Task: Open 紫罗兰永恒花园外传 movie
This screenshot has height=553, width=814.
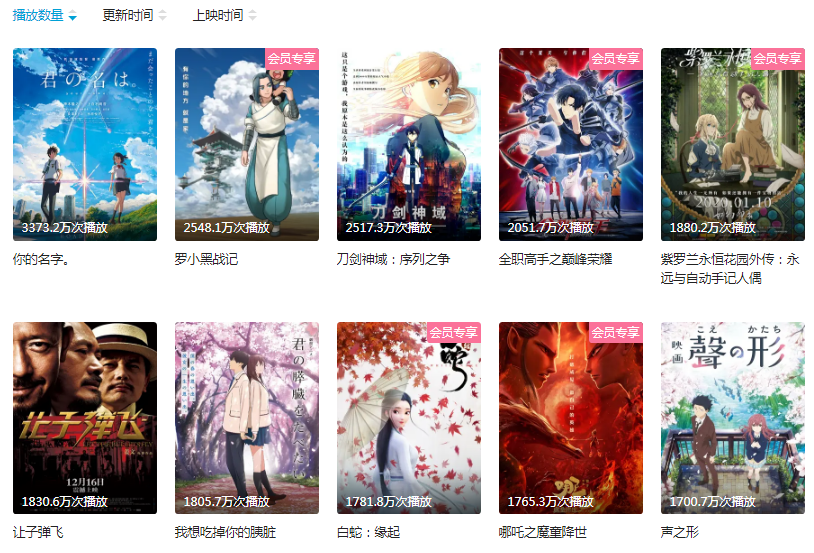Action: (x=733, y=144)
